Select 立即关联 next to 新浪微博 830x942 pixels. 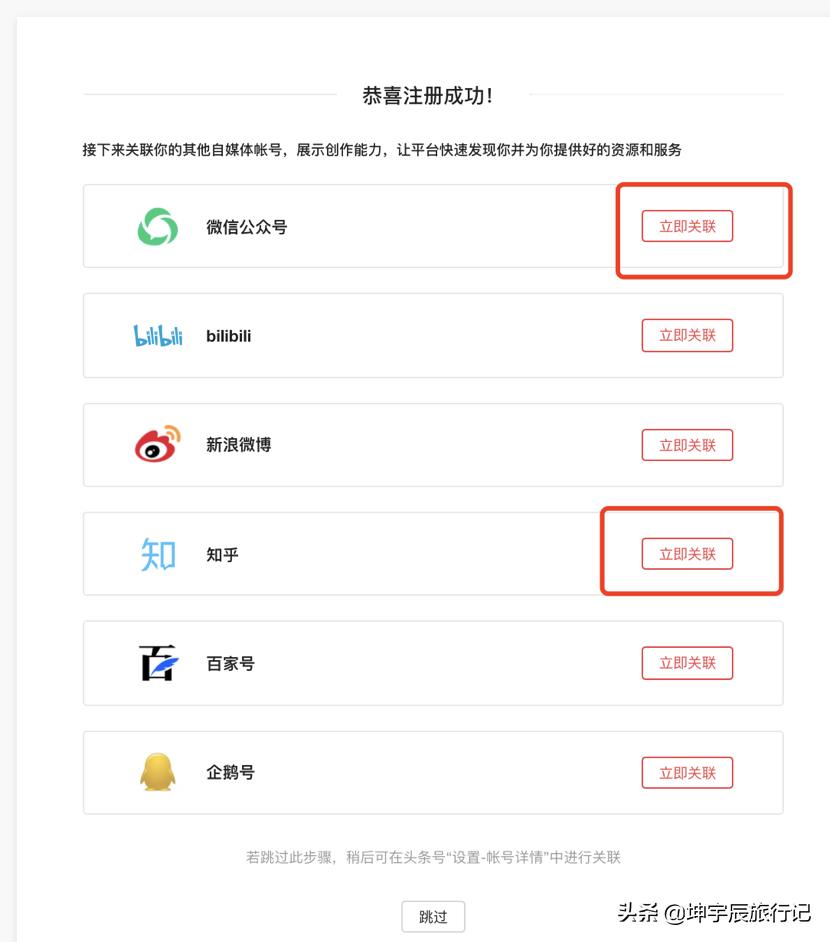(687, 445)
